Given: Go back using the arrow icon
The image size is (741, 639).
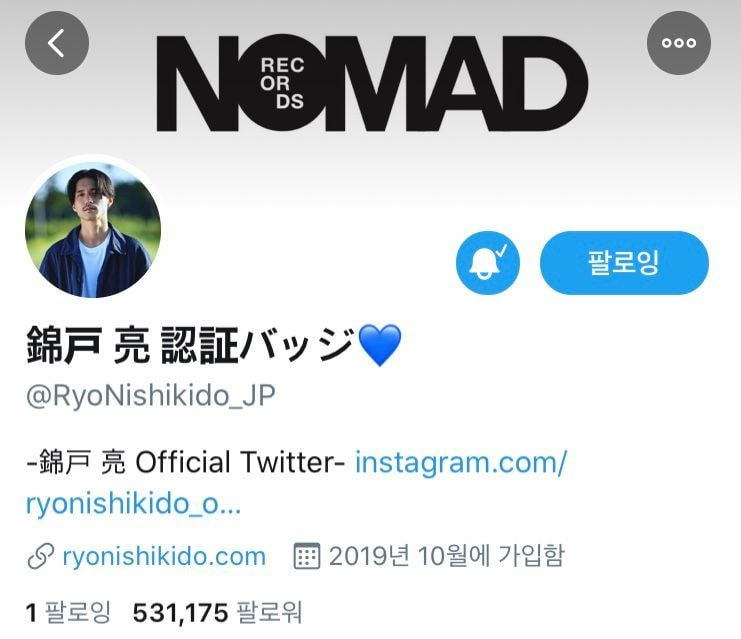Looking at the screenshot, I should point(57,43).
